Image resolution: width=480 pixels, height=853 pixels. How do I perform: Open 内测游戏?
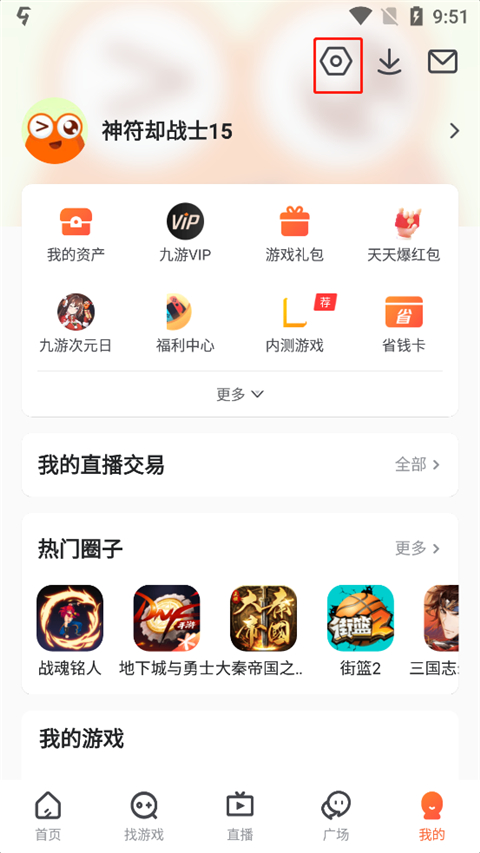coord(294,324)
